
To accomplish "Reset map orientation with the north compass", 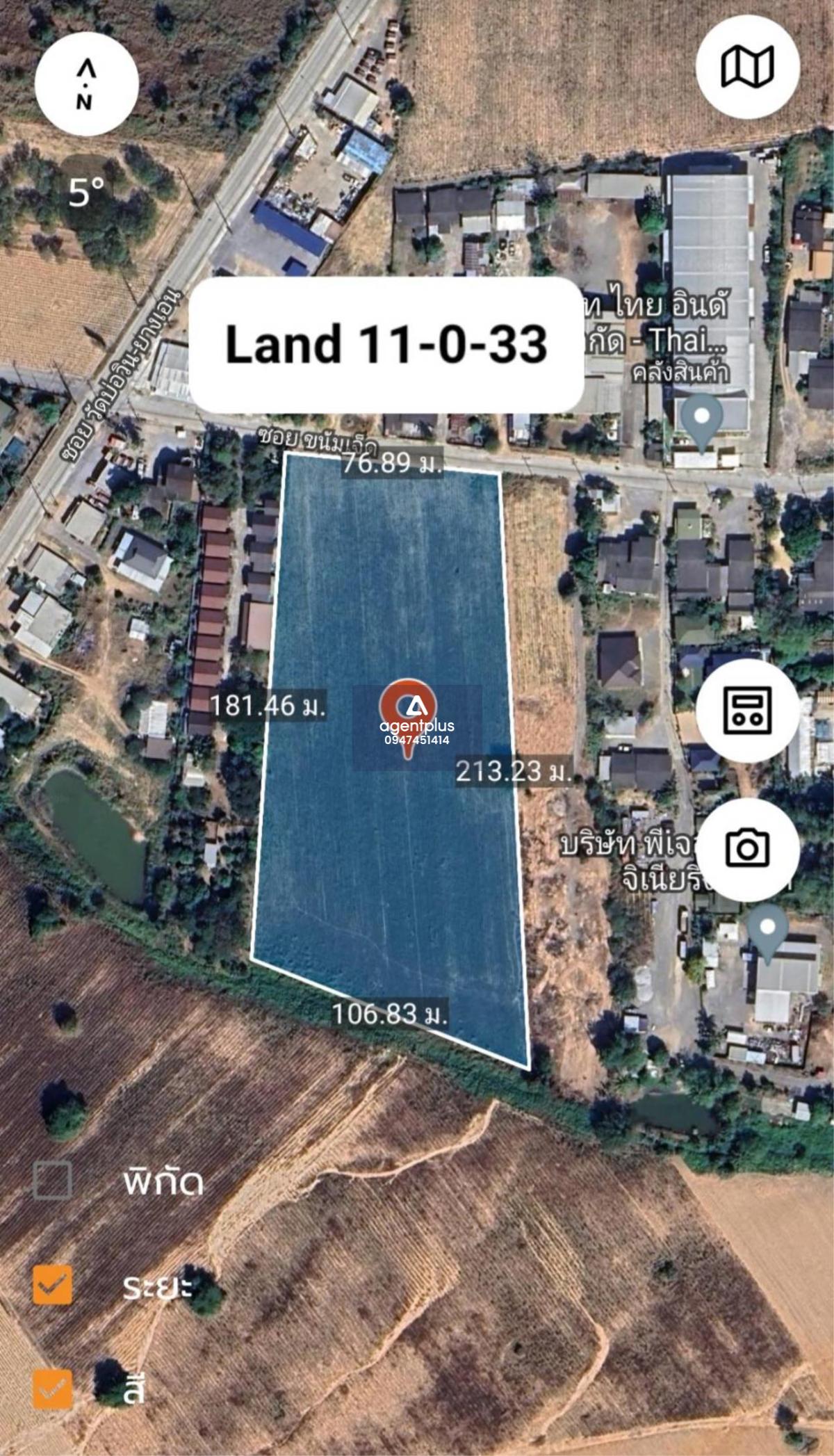I will point(86,84).
